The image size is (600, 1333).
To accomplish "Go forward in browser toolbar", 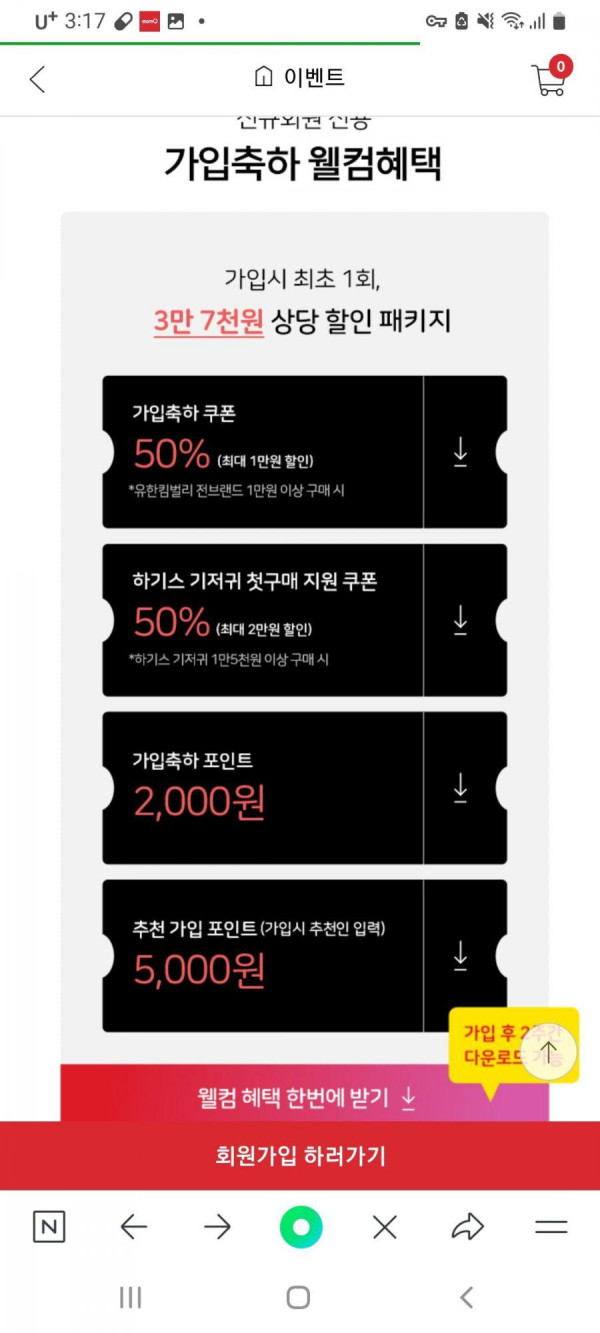I will click(x=217, y=1227).
